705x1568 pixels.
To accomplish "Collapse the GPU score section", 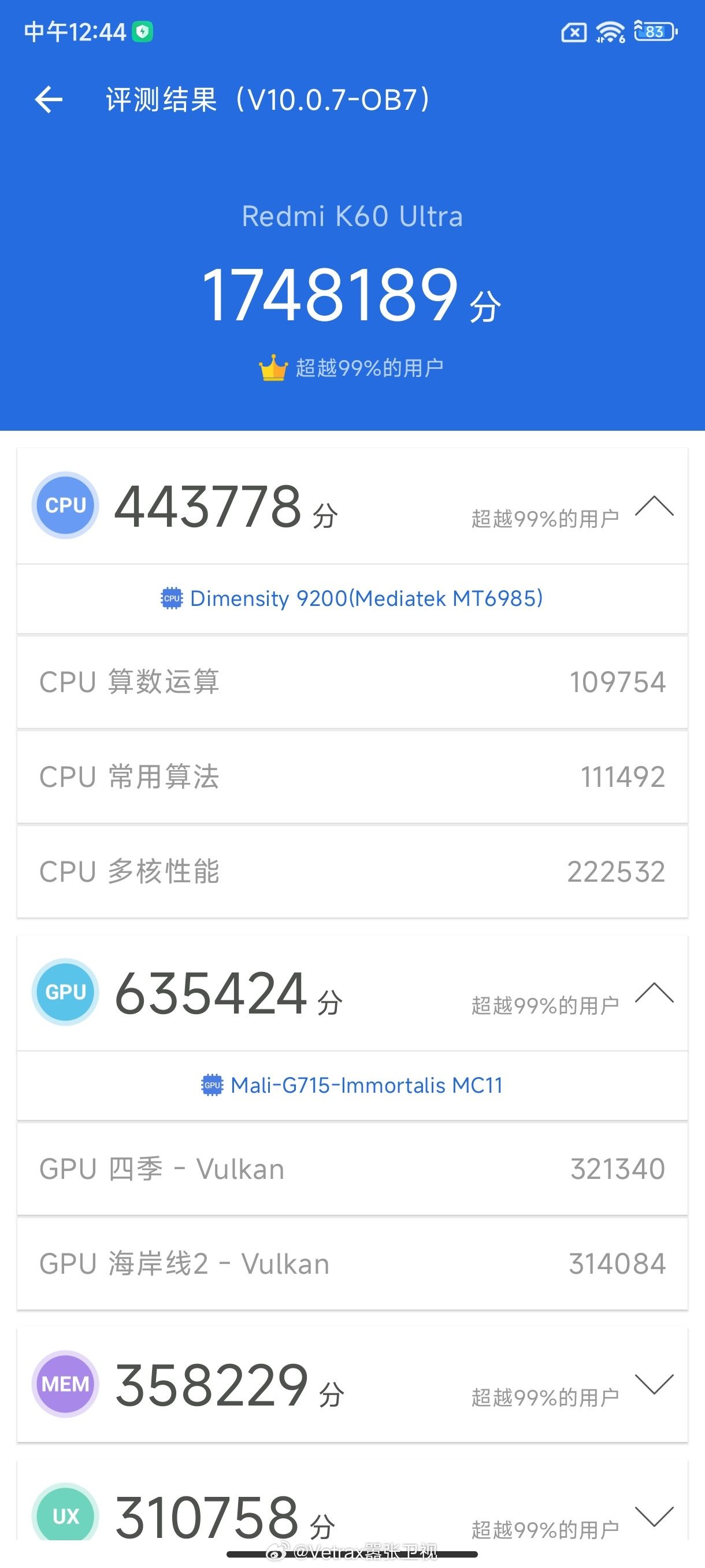I will click(x=654, y=993).
